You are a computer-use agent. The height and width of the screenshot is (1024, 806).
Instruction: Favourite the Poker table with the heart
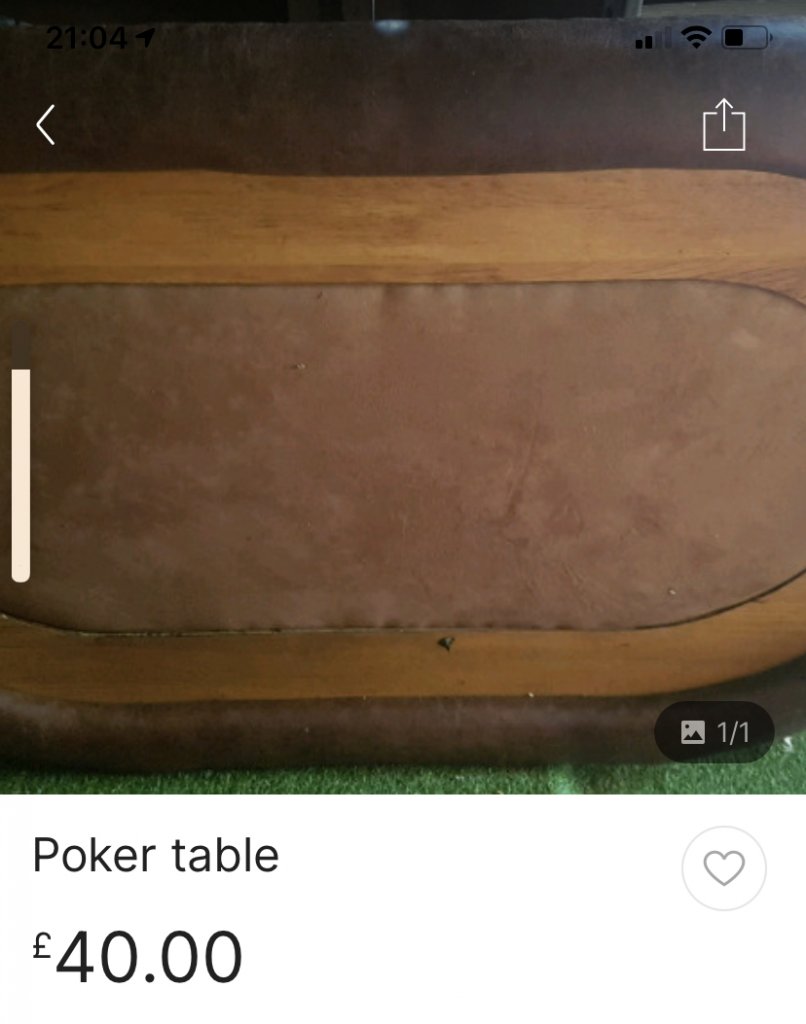724,868
